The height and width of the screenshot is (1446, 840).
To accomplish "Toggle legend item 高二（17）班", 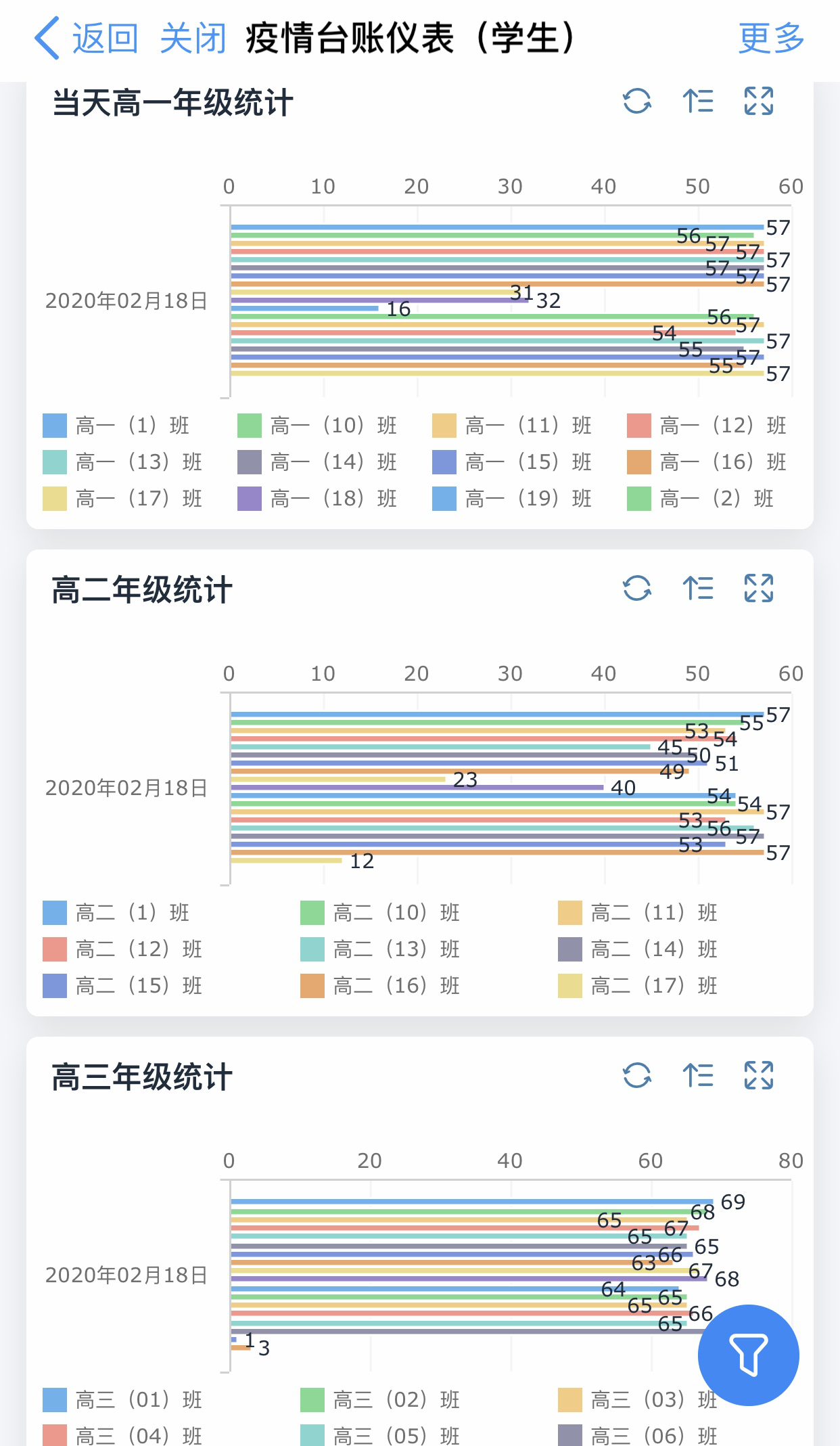I will click(638, 986).
